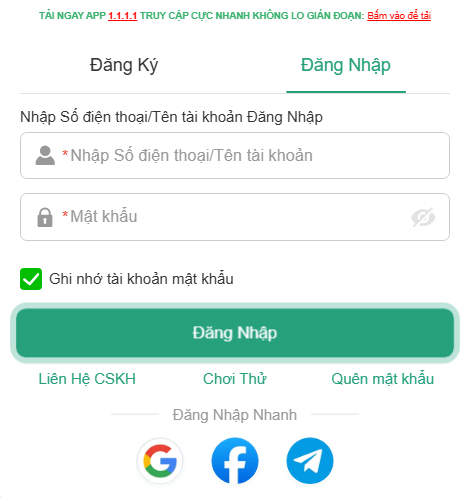
Task: Tap the green Đăng Nhập button
Action: (235, 333)
